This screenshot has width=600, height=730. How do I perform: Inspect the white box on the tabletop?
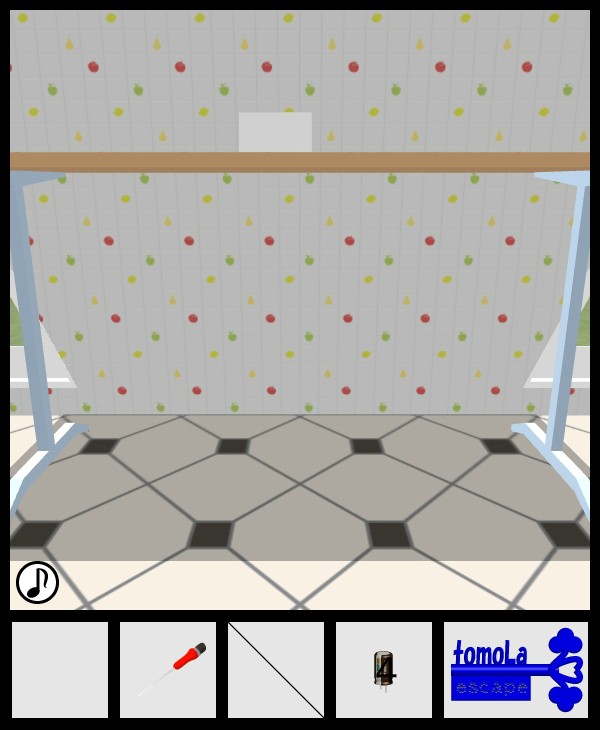tap(275, 132)
